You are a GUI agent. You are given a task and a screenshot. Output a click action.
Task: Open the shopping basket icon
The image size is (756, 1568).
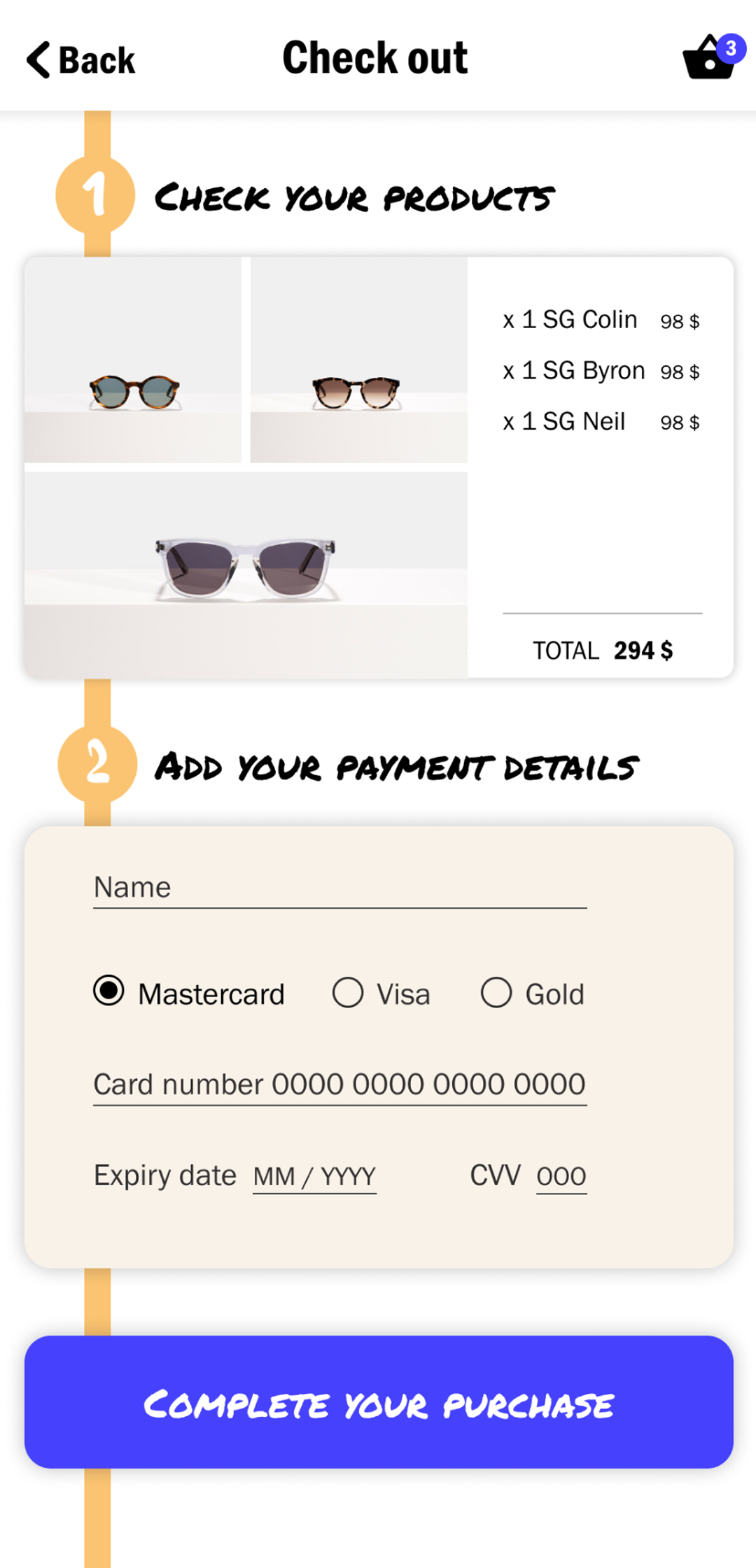[x=710, y=59]
